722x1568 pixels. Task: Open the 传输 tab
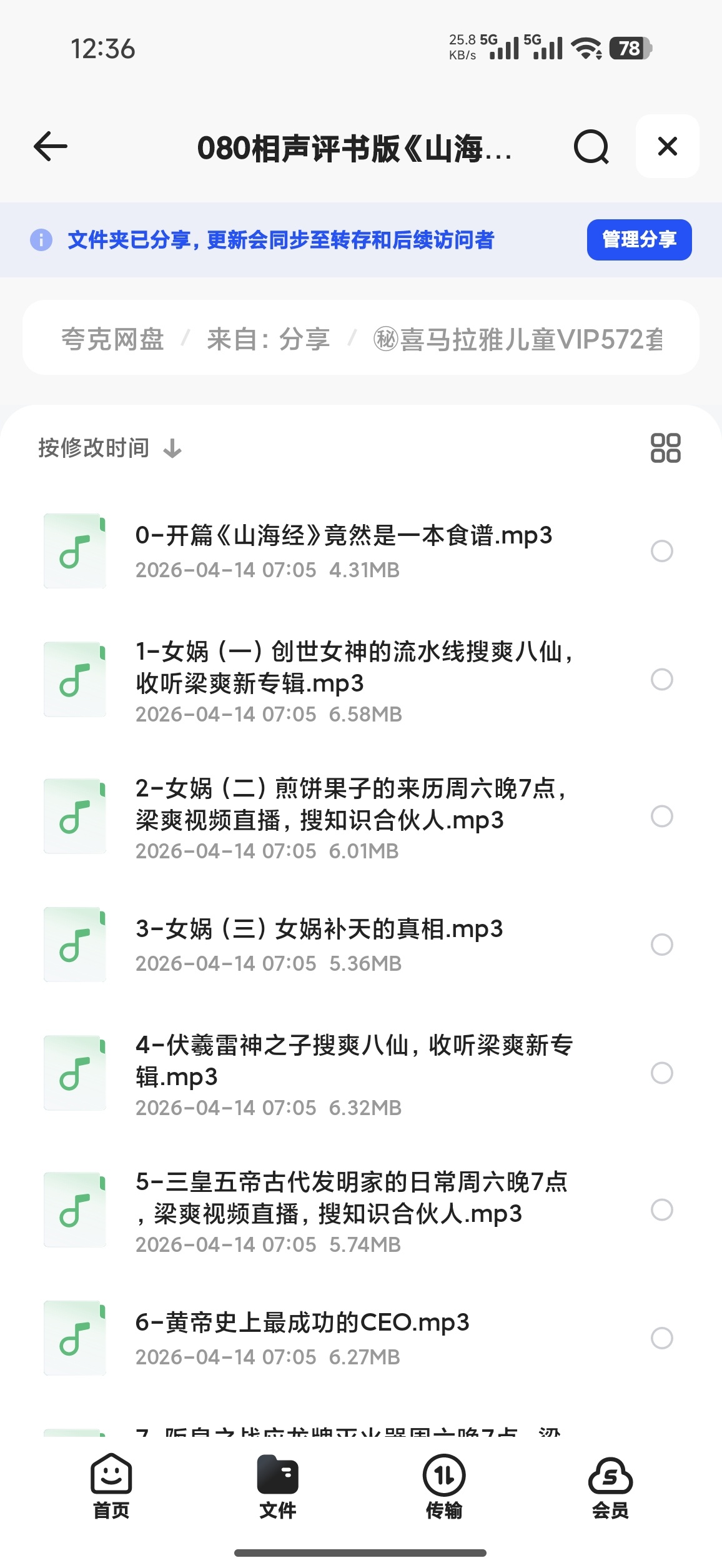[444, 1488]
